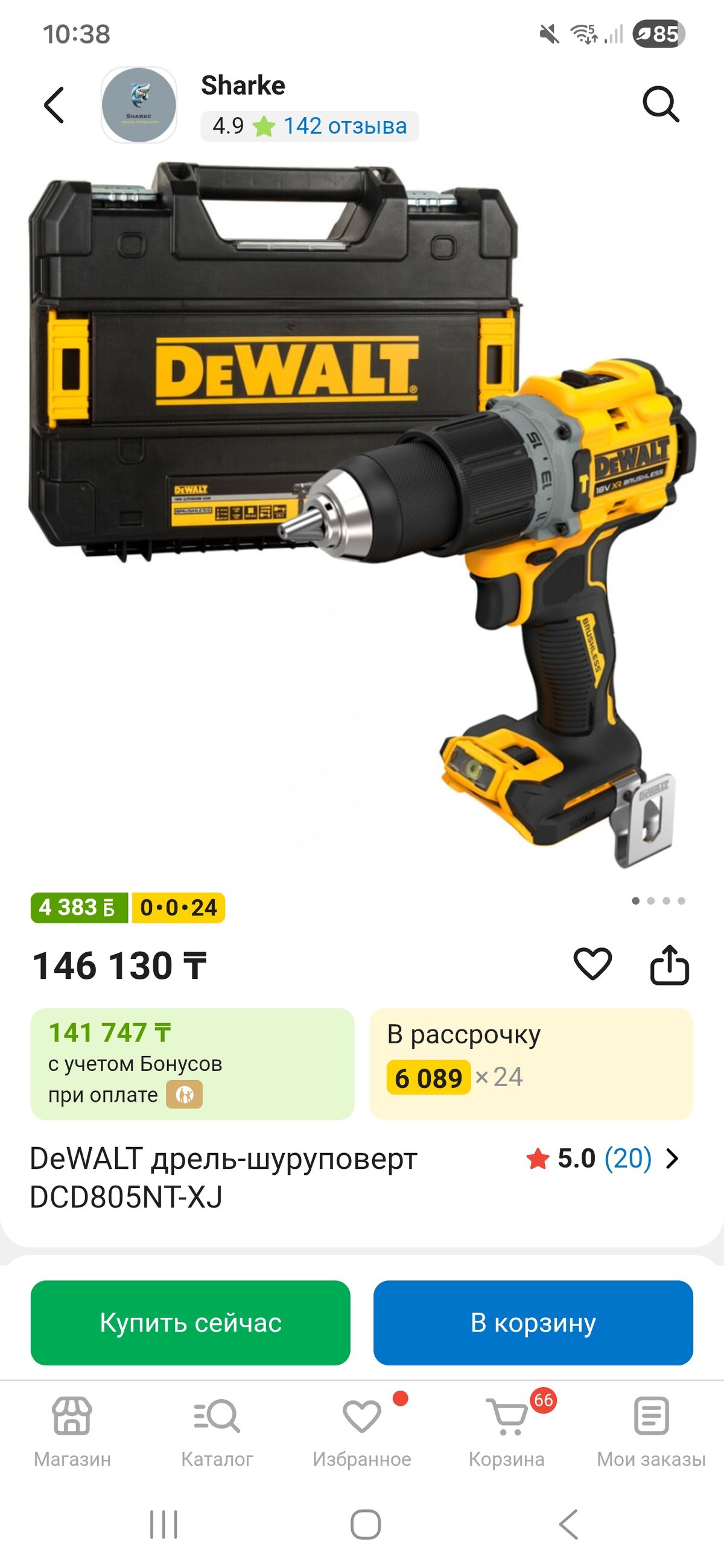Switch to the Магазин tab

(x=72, y=1432)
